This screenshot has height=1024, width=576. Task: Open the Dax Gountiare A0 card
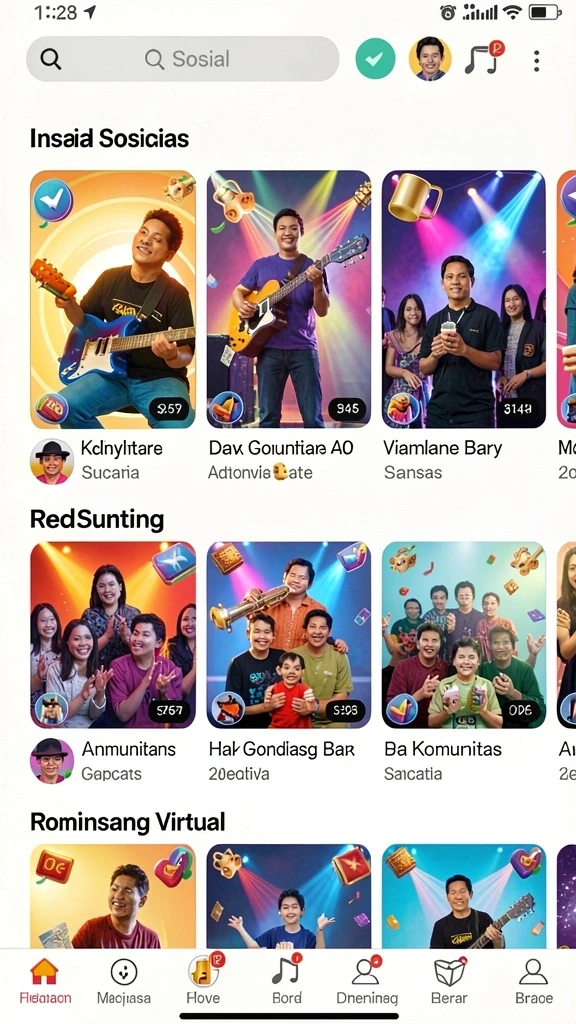[289, 300]
